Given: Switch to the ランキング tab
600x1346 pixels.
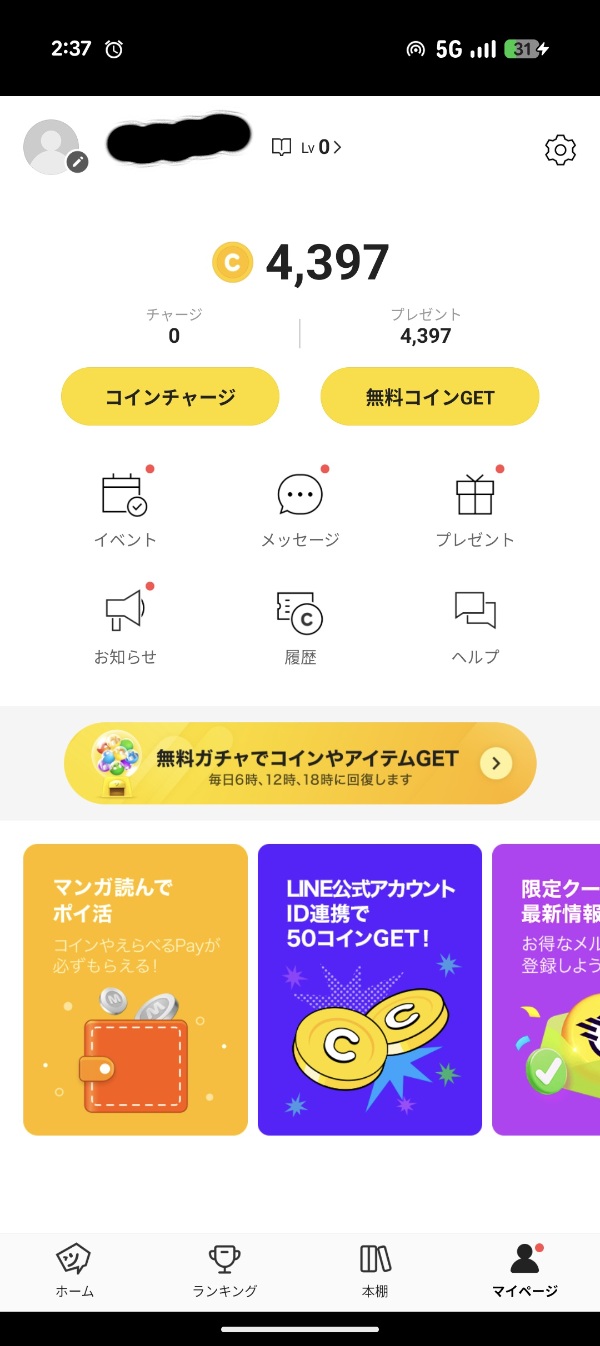Looking at the screenshot, I should click(x=224, y=1271).
